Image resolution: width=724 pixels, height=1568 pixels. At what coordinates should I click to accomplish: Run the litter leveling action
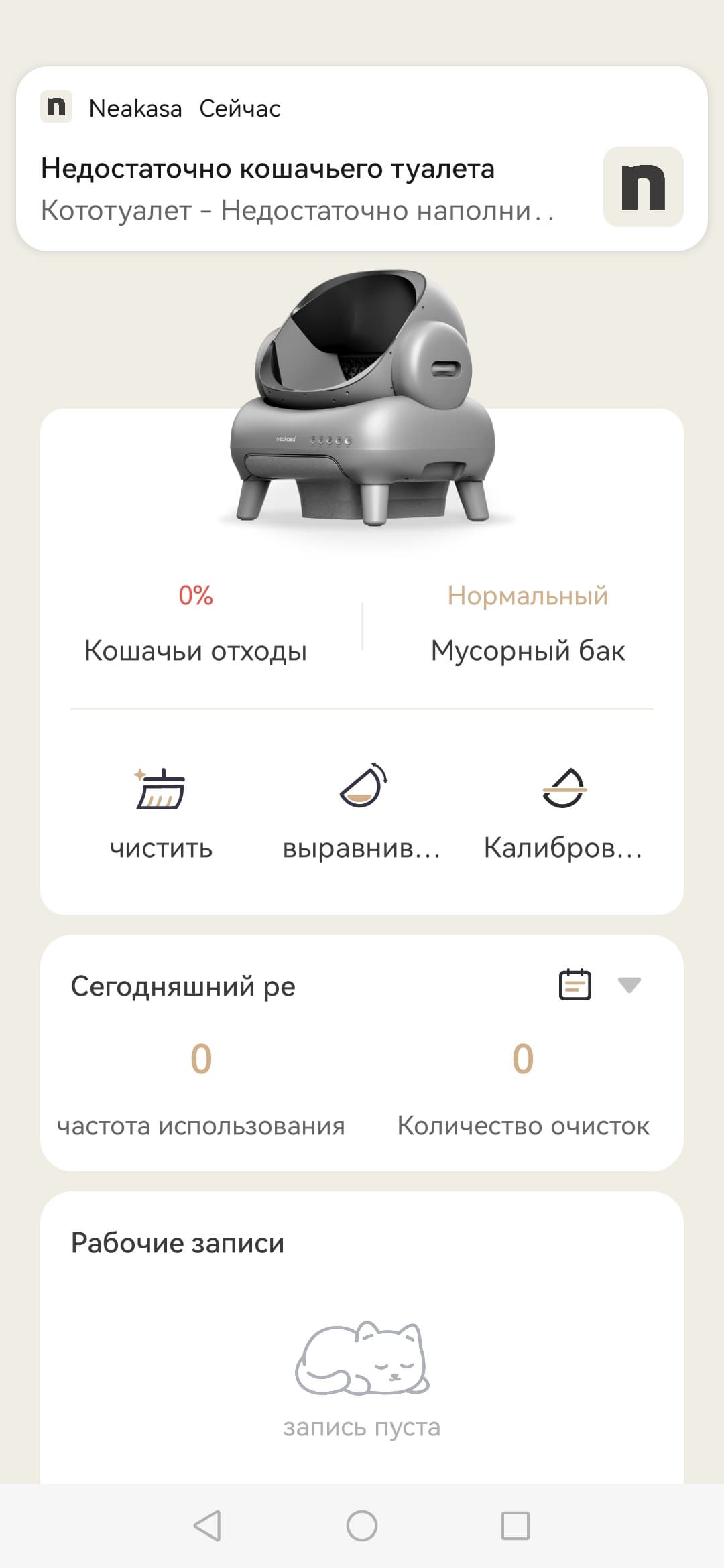(x=362, y=812)
